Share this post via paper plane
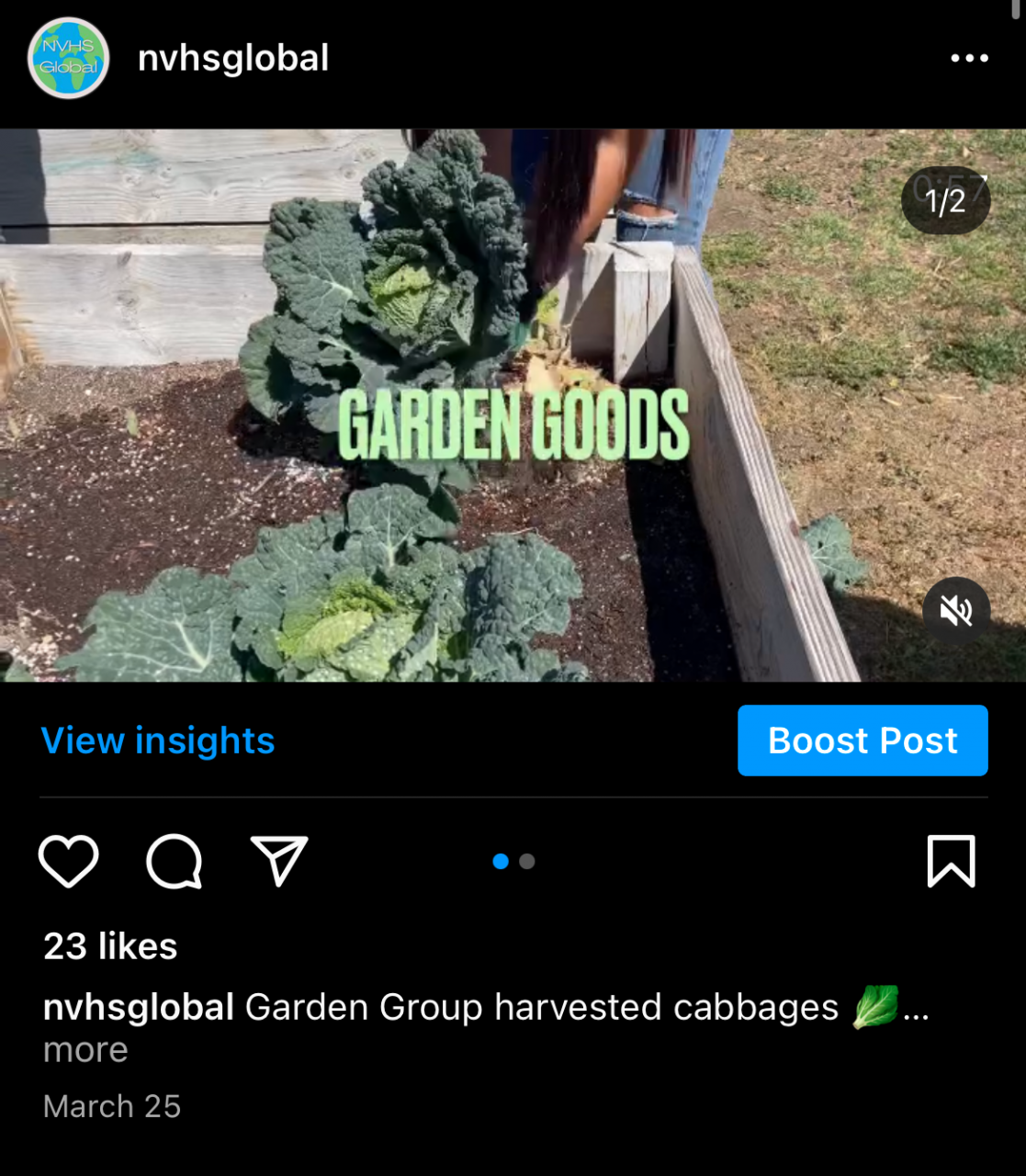This screenshot has height=1176, width=1026. click(279, 861)
